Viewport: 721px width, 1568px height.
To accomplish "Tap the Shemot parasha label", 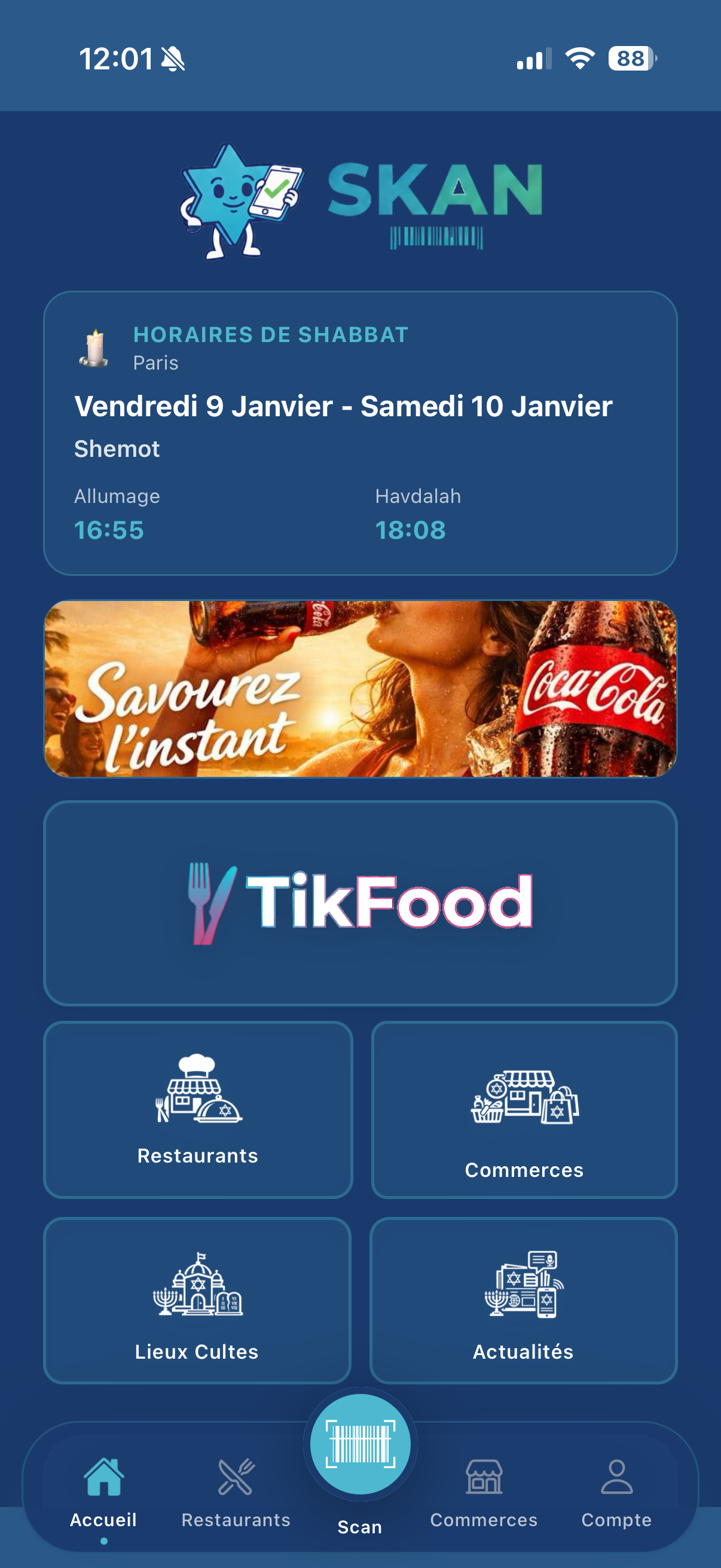I will [117, 449].
